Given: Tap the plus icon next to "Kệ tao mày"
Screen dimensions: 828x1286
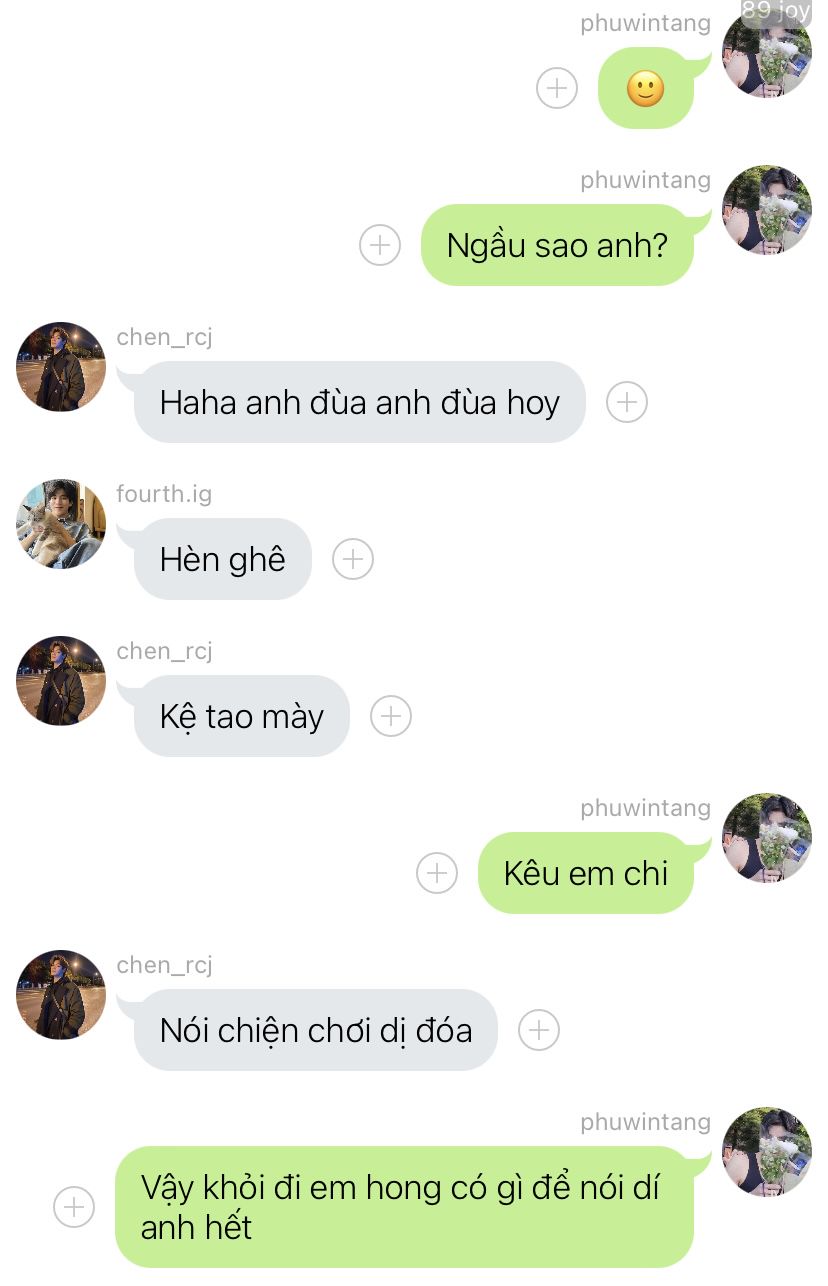Looking at the screenshot, I should (x=391, y=716).
